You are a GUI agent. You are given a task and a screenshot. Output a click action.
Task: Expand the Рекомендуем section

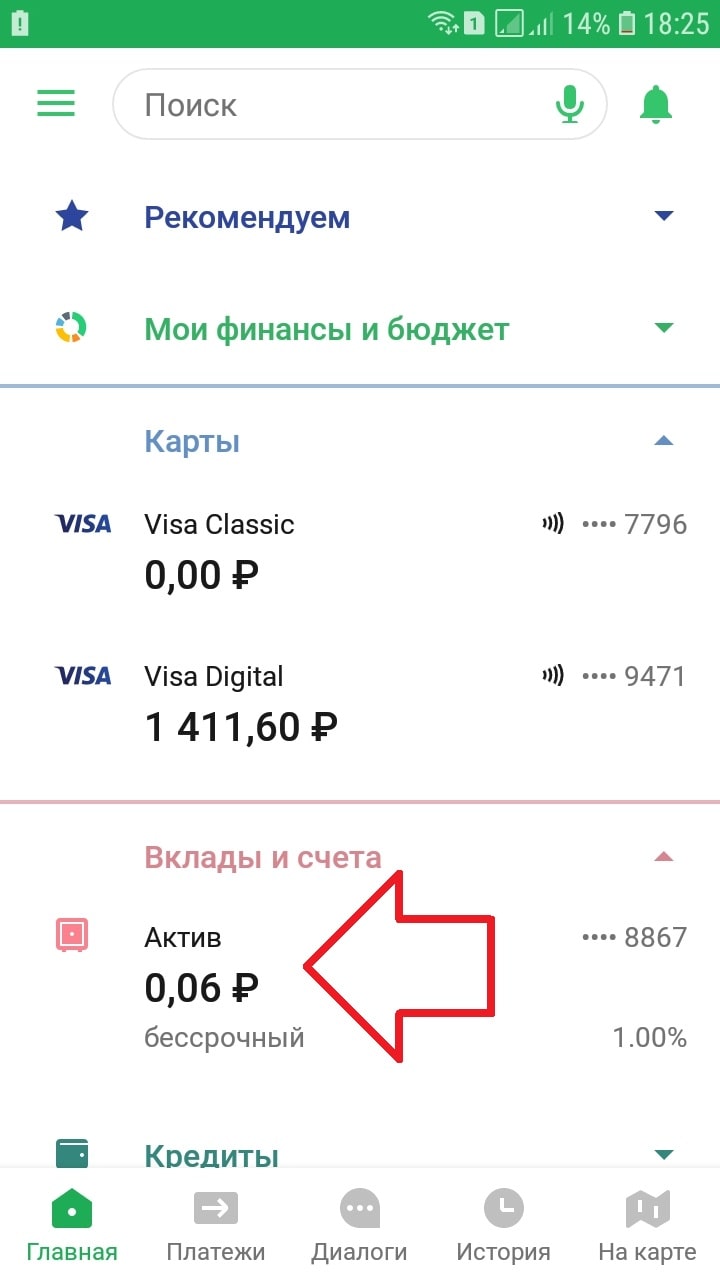[664, 216]
